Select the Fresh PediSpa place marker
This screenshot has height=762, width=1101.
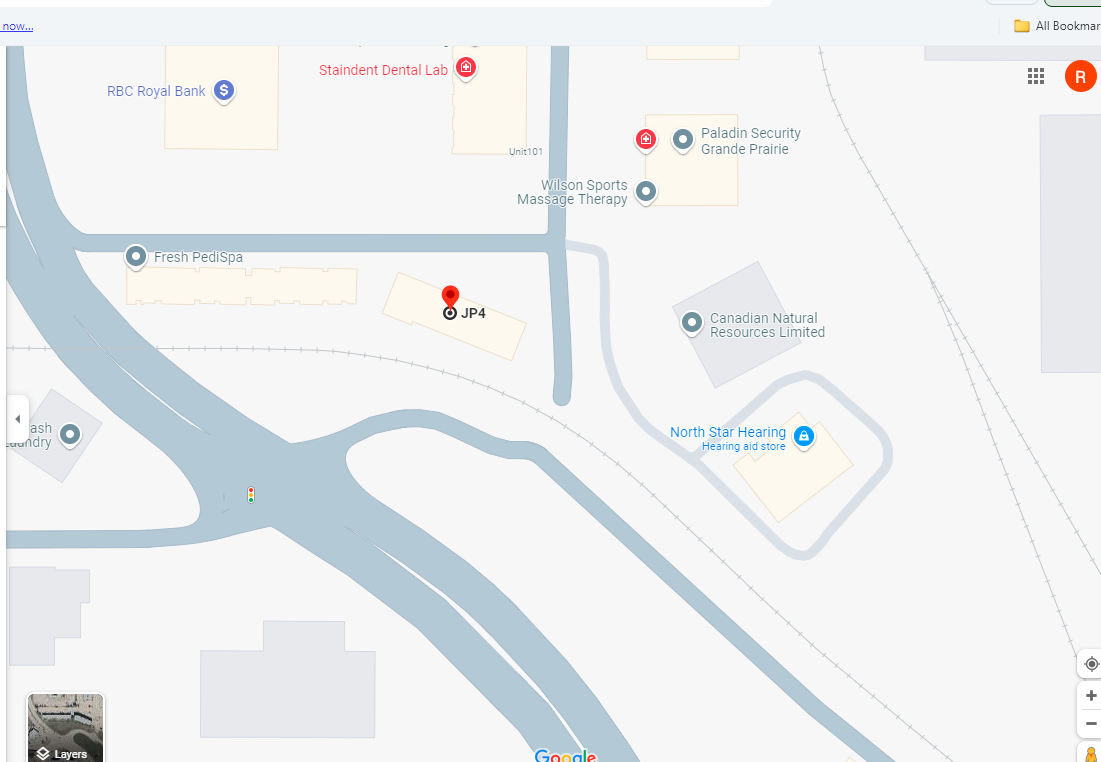136,256
